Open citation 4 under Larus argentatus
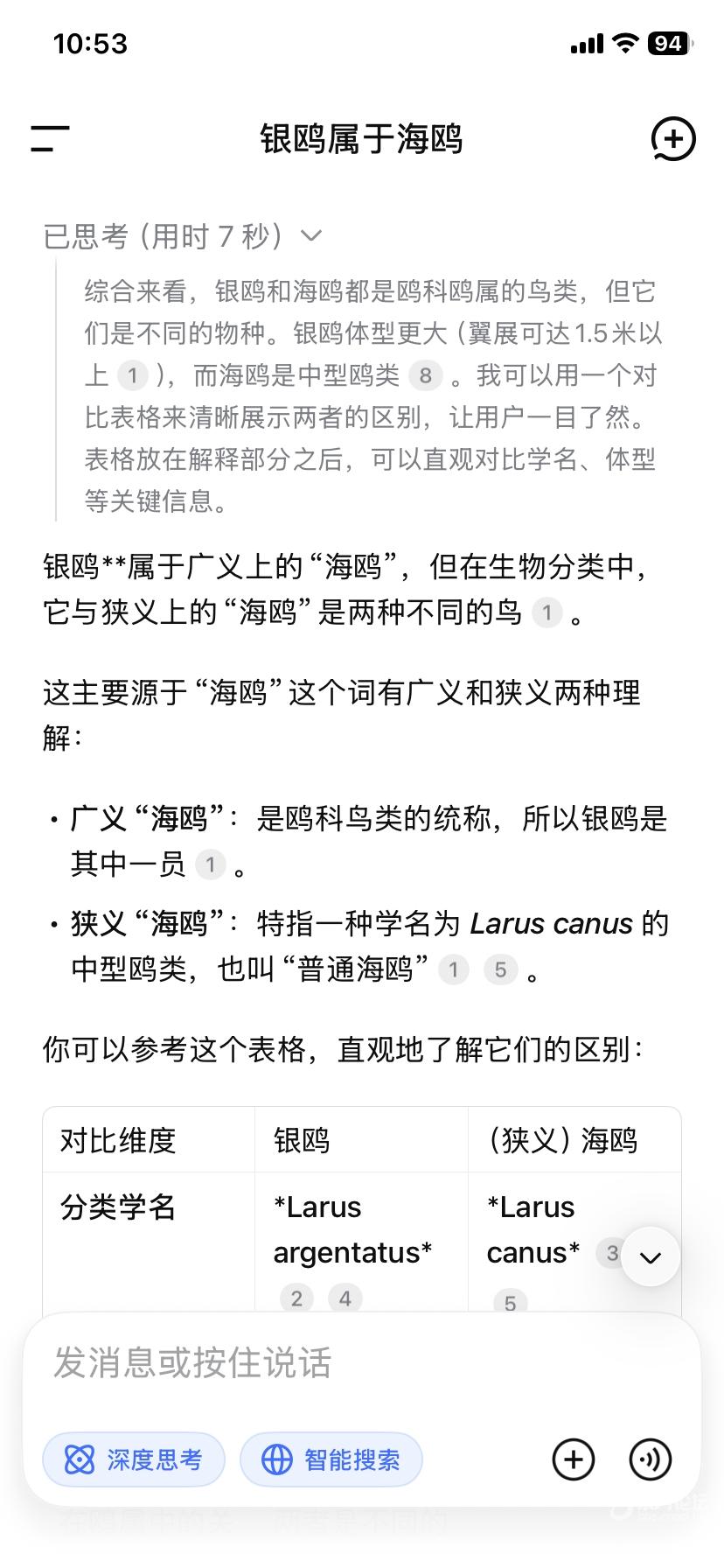The image size is (724, 1568). click(345, 1298)
